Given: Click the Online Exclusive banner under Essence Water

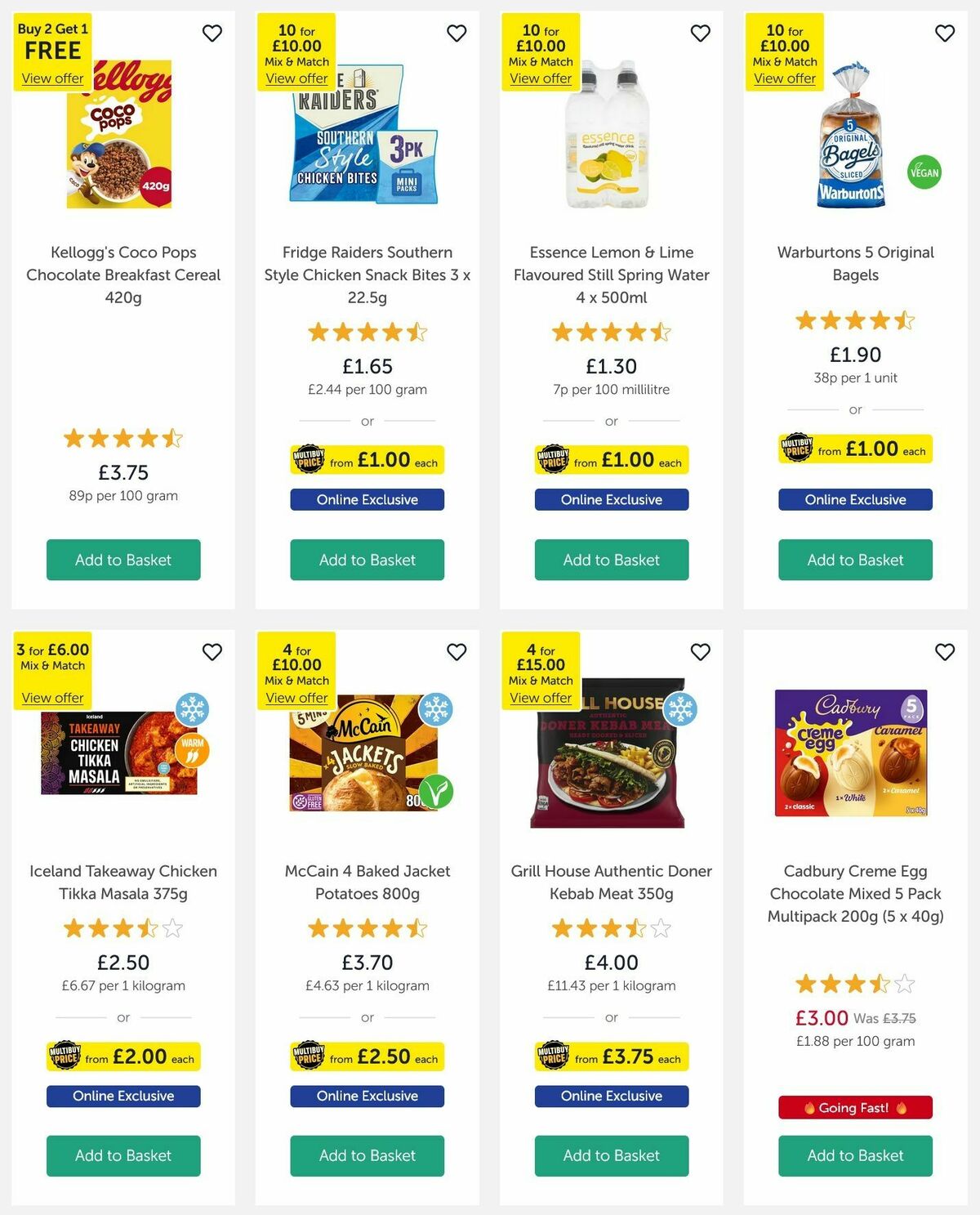Looking at the screenshot, I should point(612,499).
